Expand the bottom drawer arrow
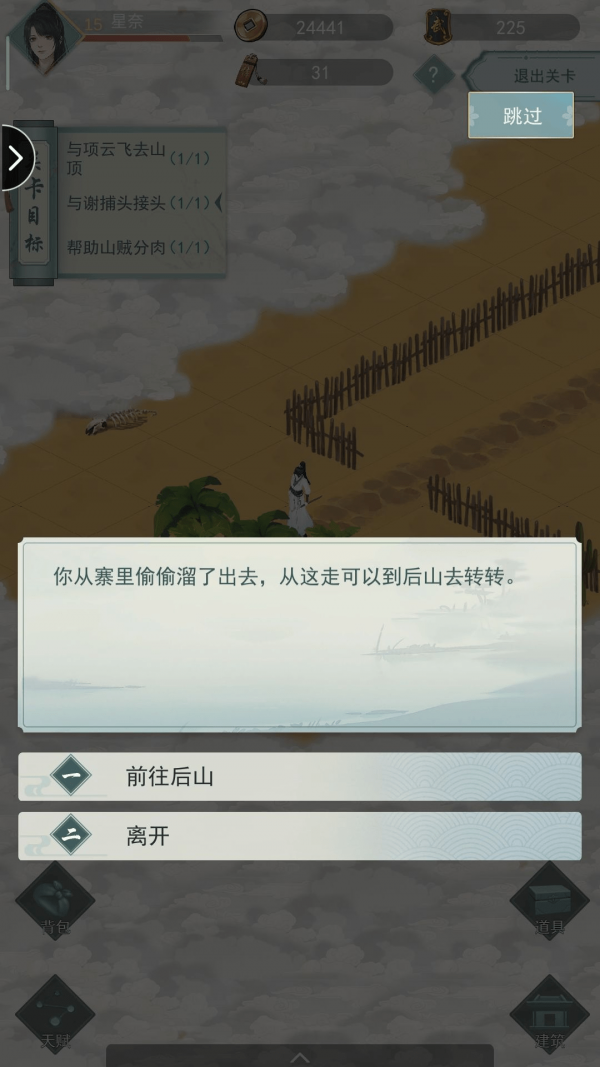This screenshot has width=600, height=1067. (x=299, y=1056)
